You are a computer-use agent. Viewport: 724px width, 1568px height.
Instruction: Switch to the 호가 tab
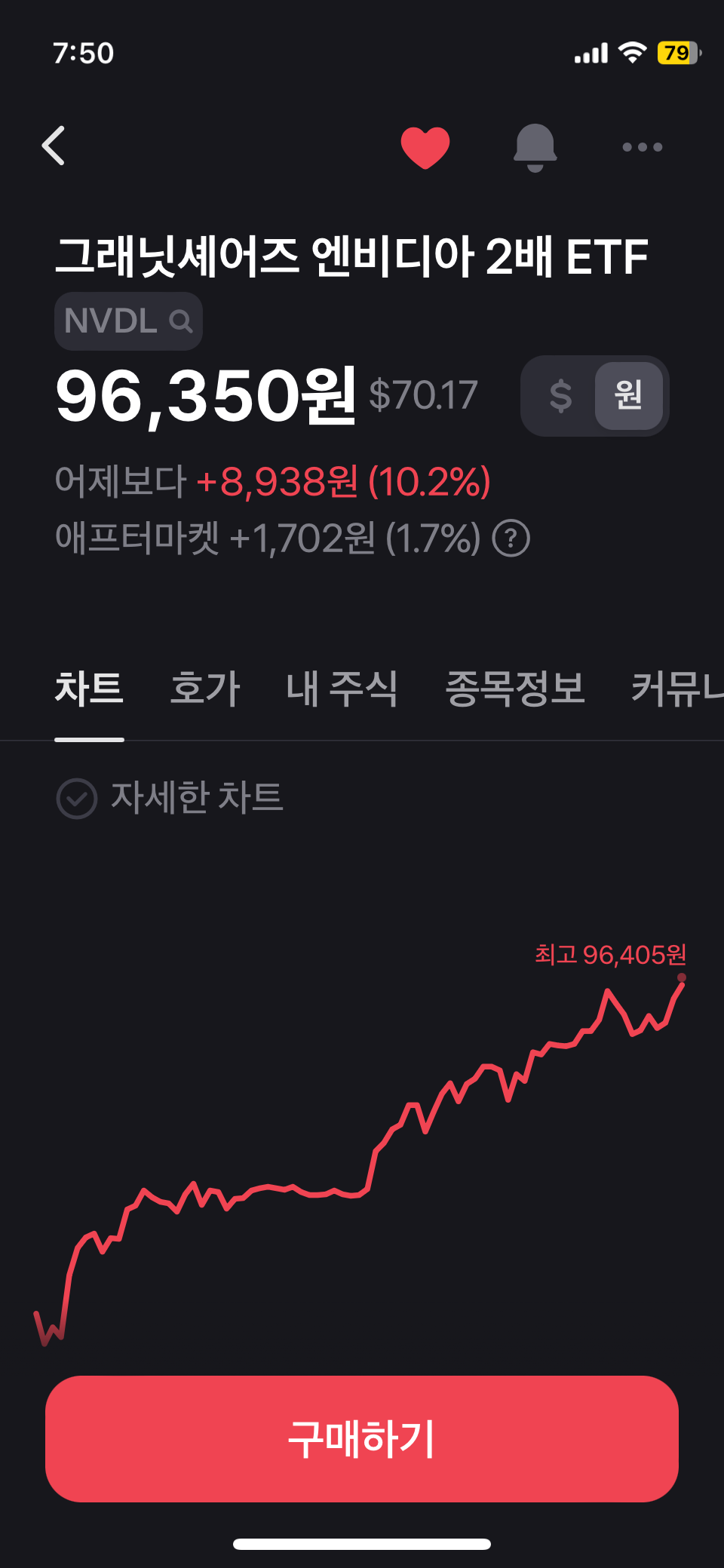tap(205, 689)
